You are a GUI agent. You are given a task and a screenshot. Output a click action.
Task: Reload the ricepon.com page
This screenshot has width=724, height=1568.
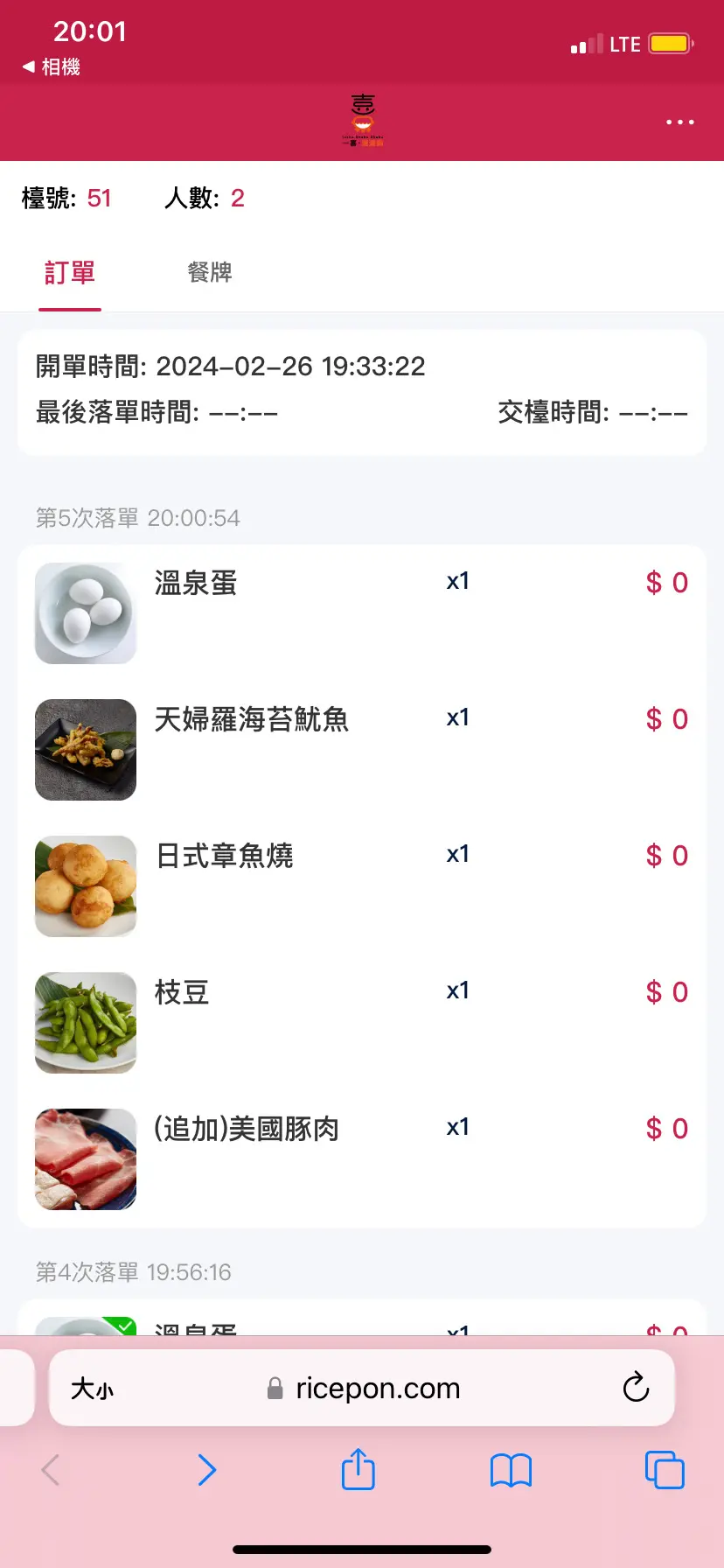[636, 1387]
